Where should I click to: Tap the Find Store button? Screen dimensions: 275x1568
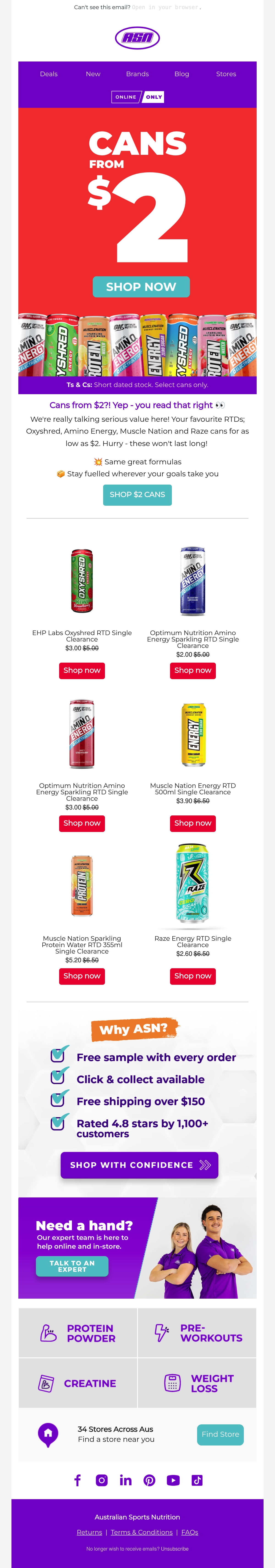[x=220, y=1434]
